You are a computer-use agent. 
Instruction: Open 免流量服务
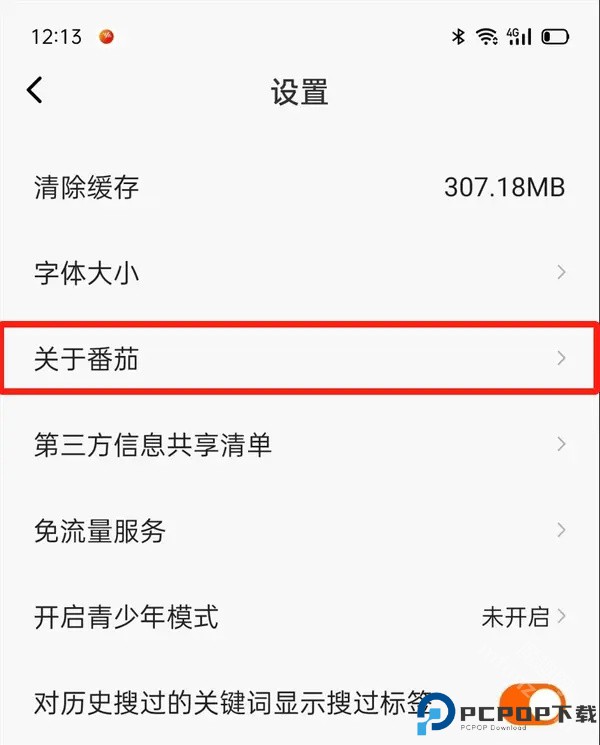coord(300,531)
